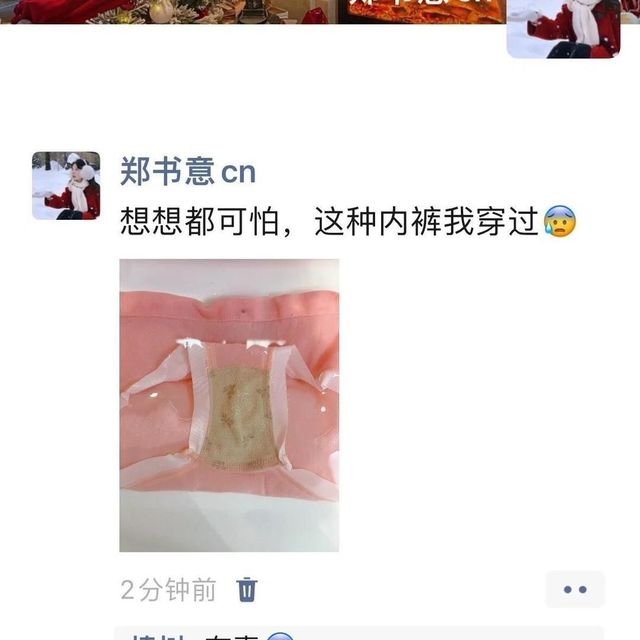Tap the 郑书意 cn username link
Screen dimensions: 640x640
coord(188,171)
